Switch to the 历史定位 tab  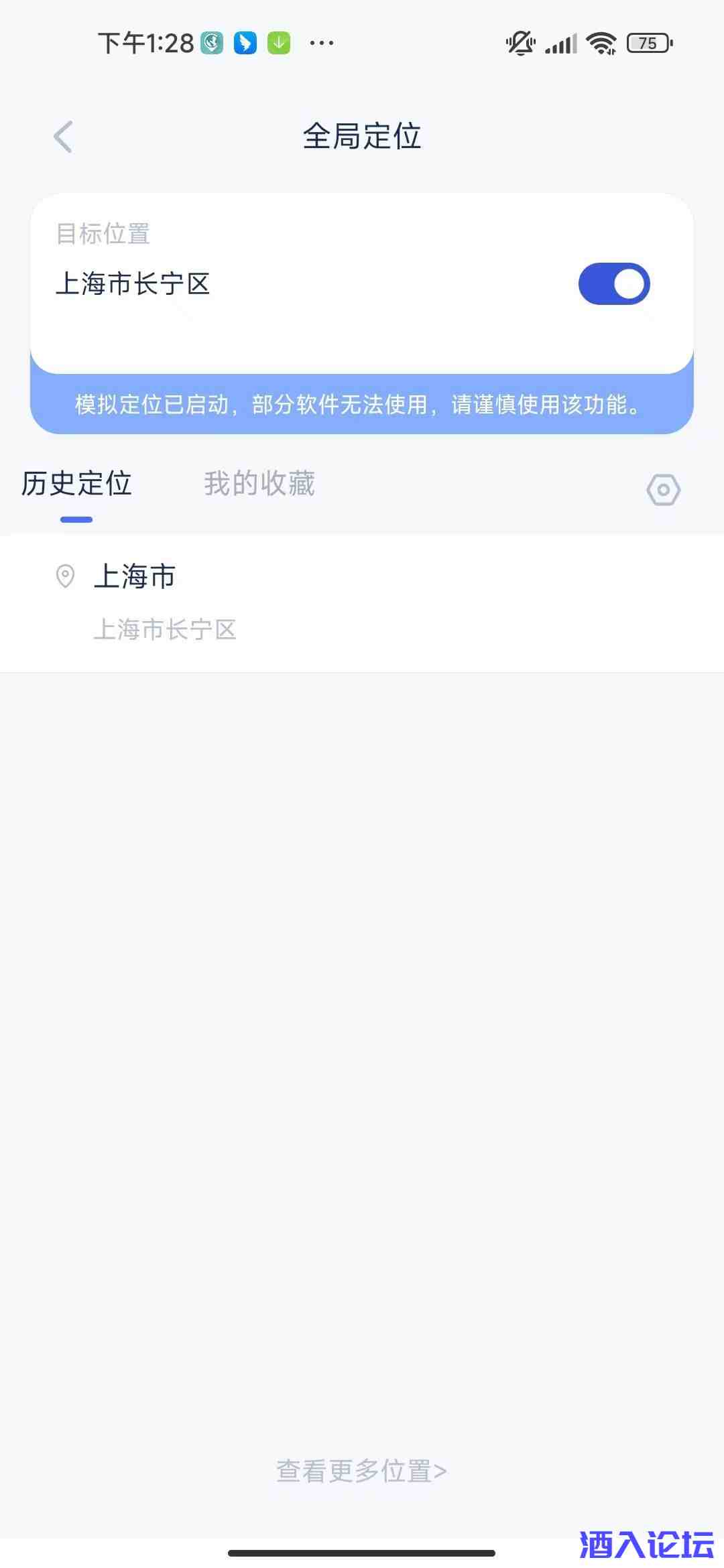pyautogui.click(x=76, y=484)
